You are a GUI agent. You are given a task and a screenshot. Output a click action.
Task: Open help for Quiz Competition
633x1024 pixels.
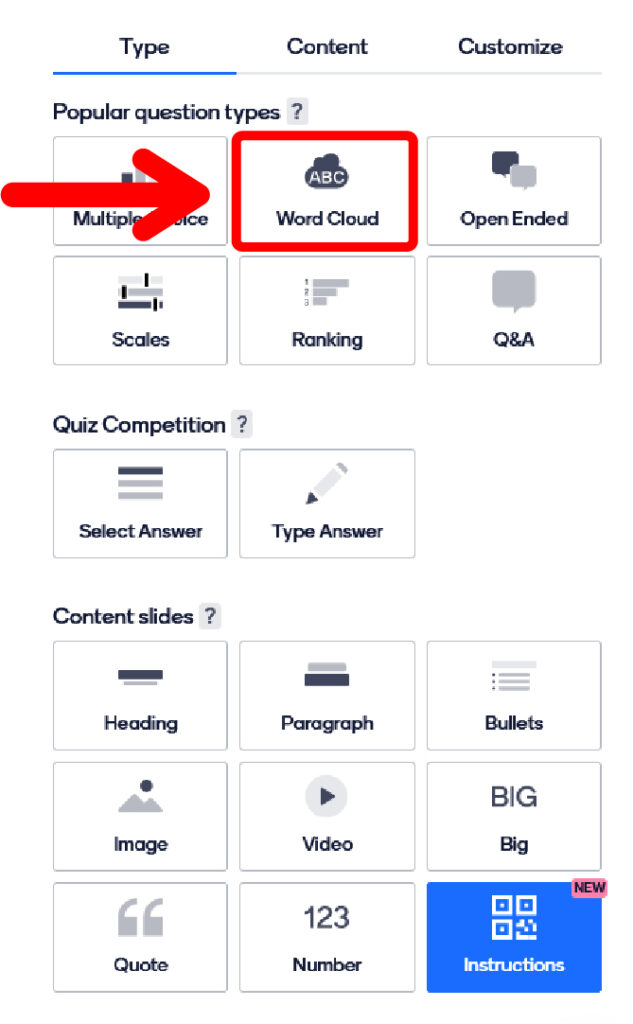click(241, 425)
